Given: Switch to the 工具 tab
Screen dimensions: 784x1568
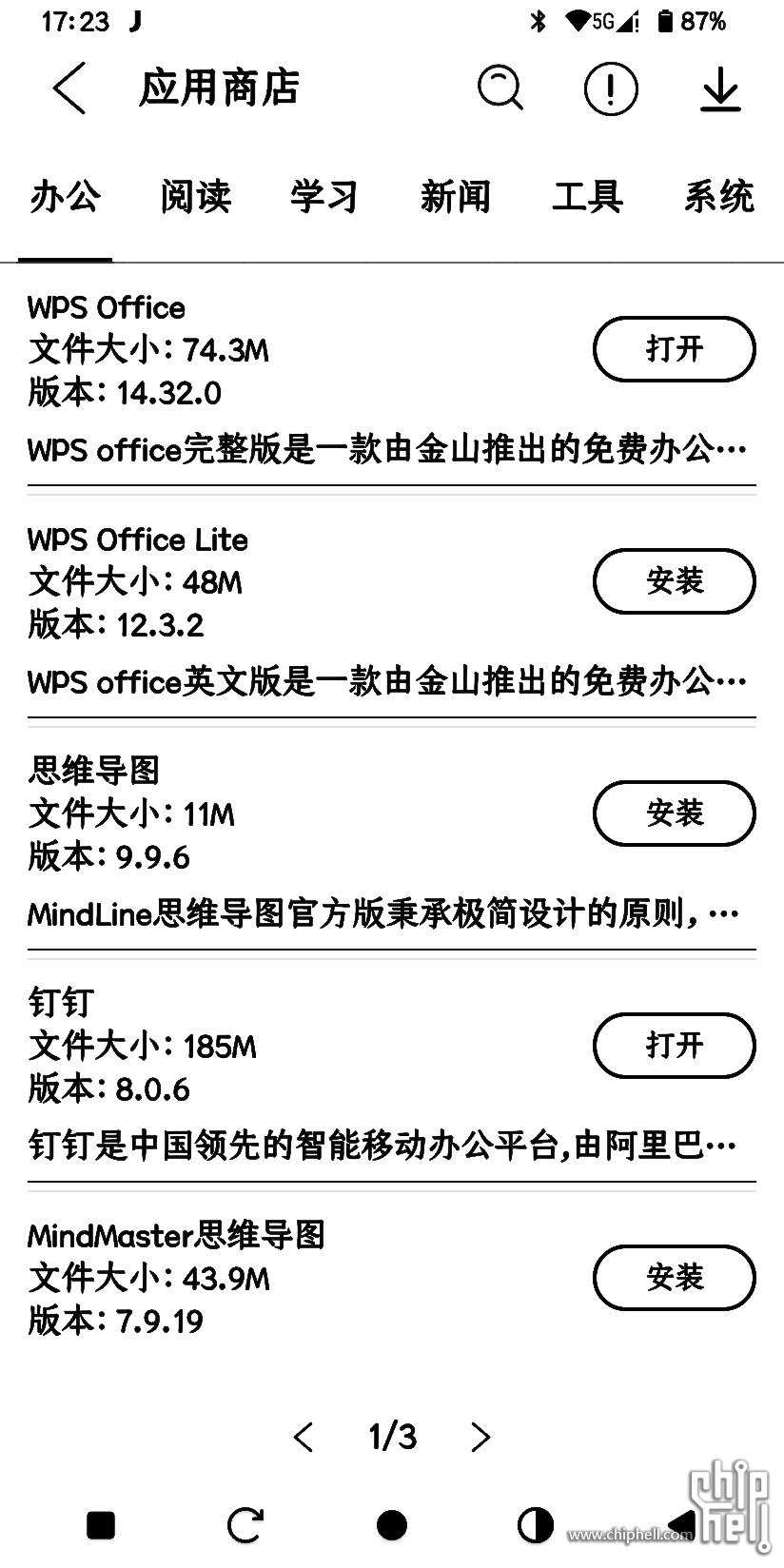Looking at the screenshot, I should coord(587,197).
